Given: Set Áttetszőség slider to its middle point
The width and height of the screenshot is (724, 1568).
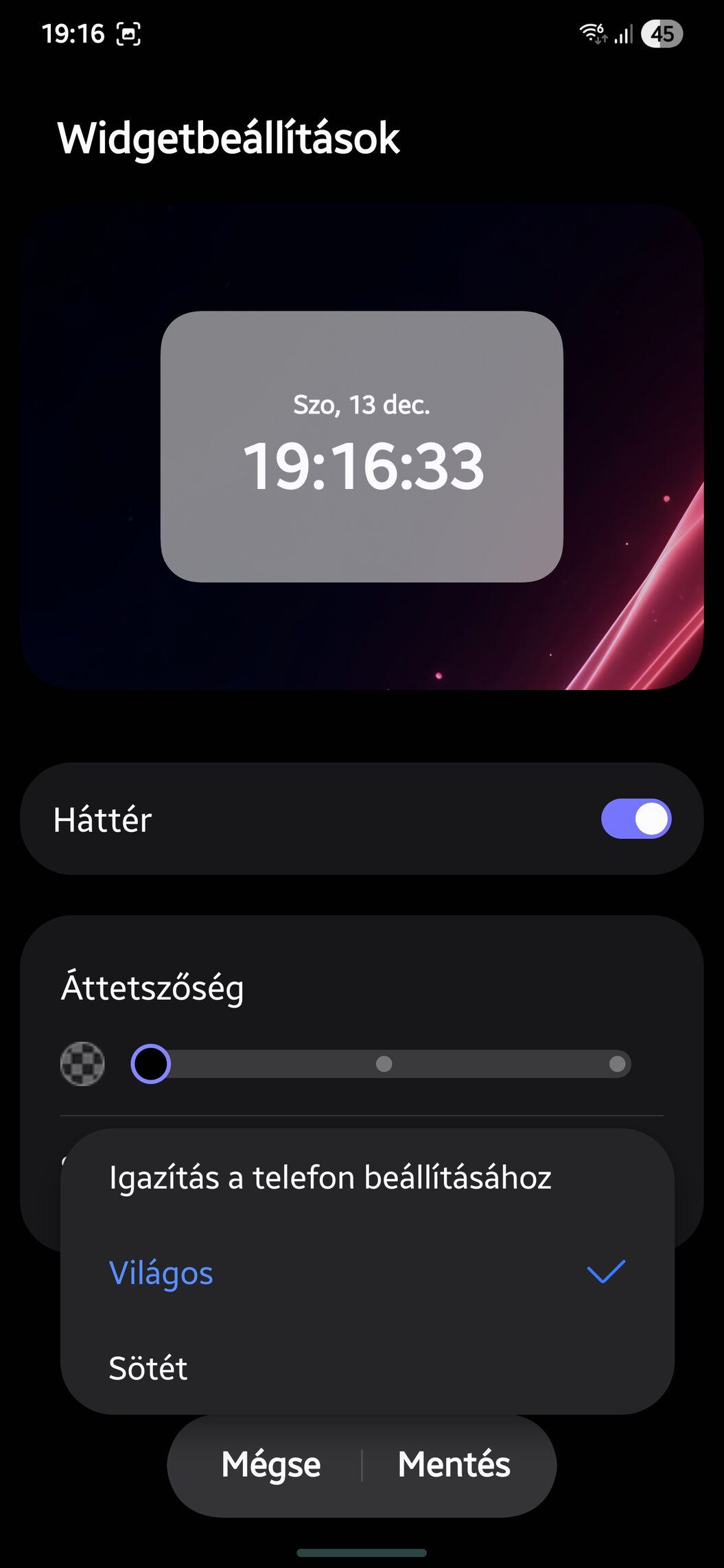Looking at the screenshot, I should click(x=384, y=1064).
